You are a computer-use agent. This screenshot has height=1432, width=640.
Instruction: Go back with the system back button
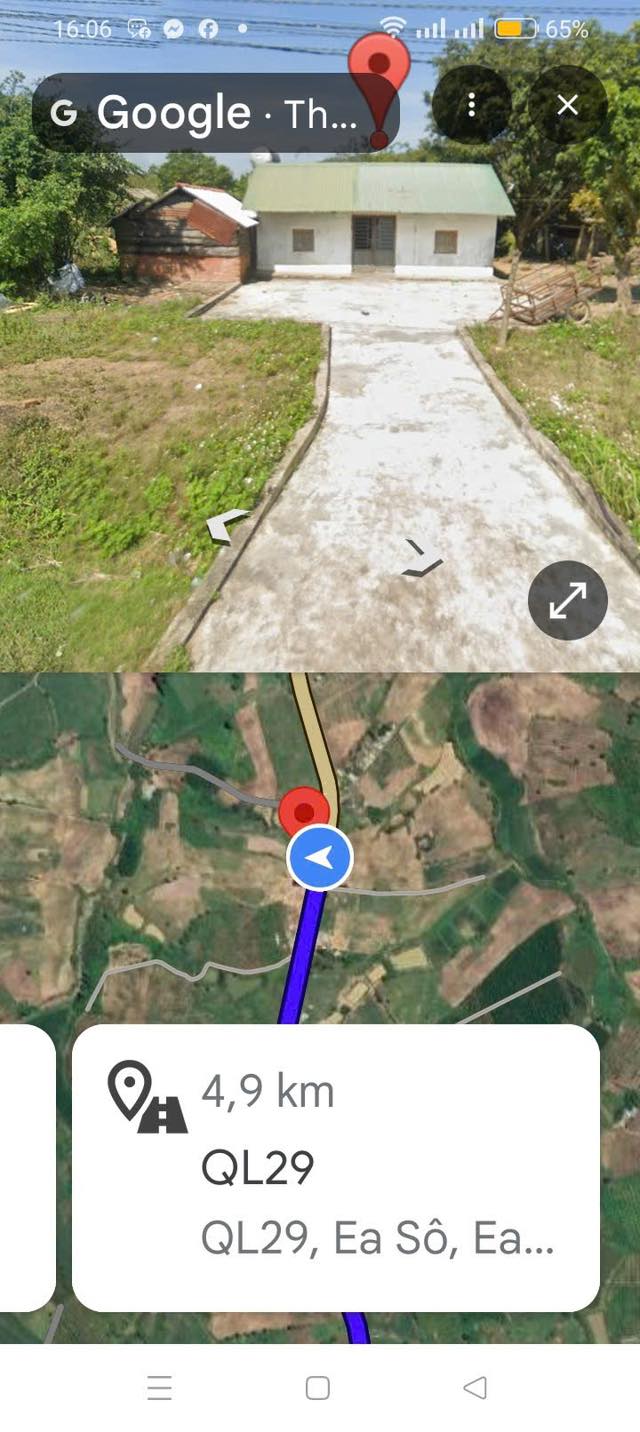(475, 1388)
